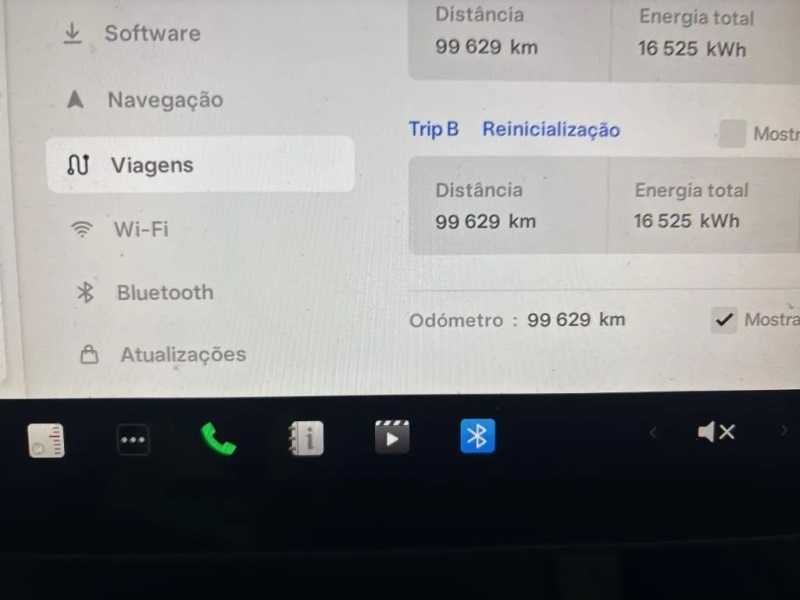Open the blue Bluetooth dock icon
This screenshot has height=600, width=800.
coord(478,436)
